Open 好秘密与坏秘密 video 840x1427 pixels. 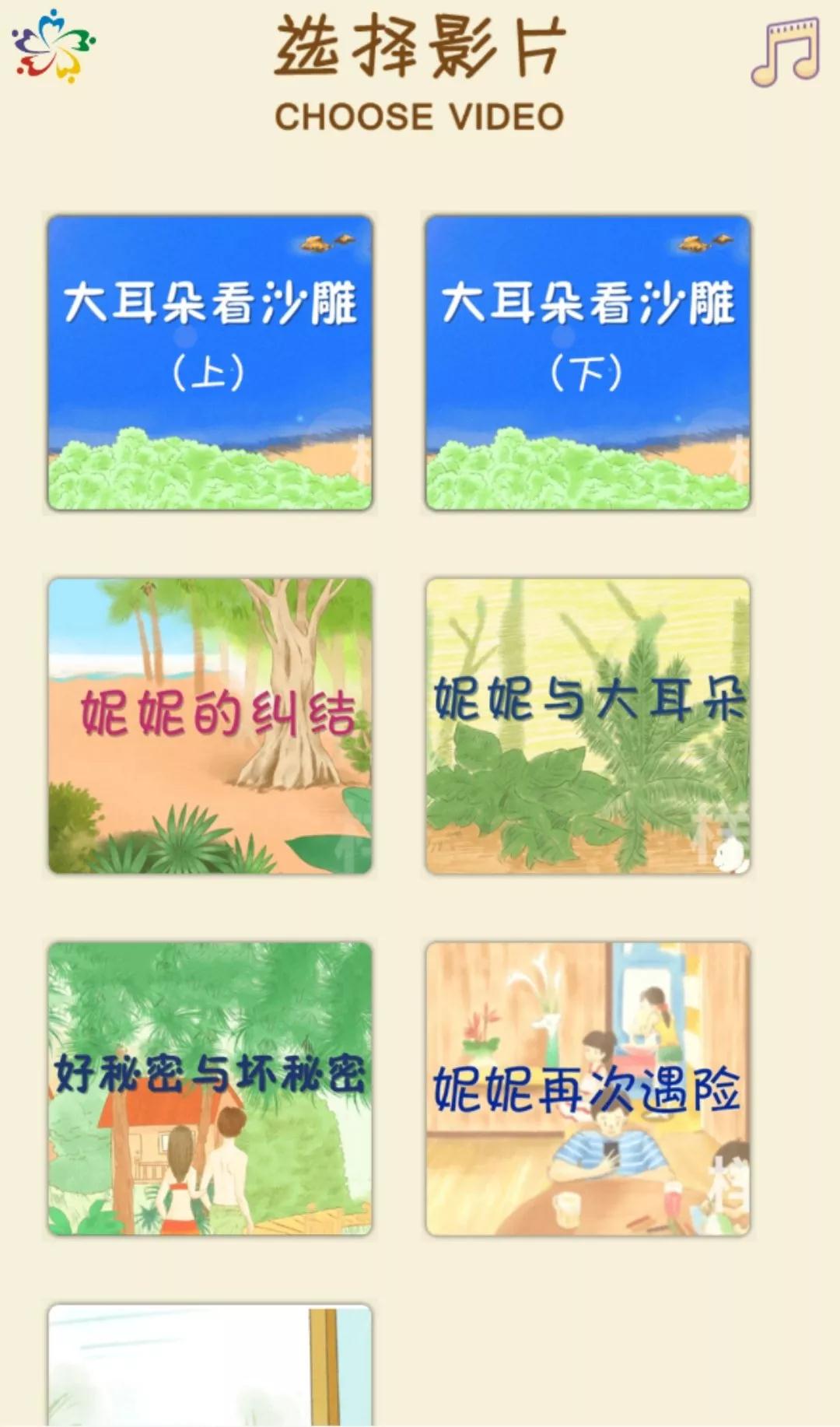coord(210,1089)
